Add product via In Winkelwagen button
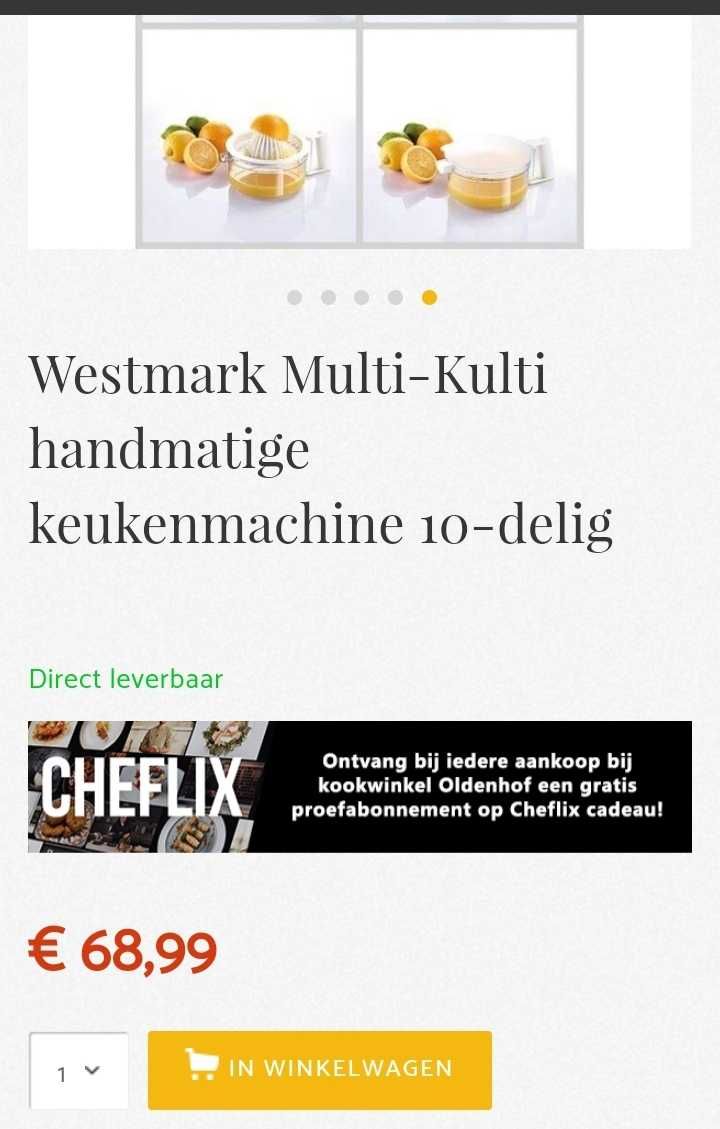This screenshot has width=720, height=1129. (319, 1069)
